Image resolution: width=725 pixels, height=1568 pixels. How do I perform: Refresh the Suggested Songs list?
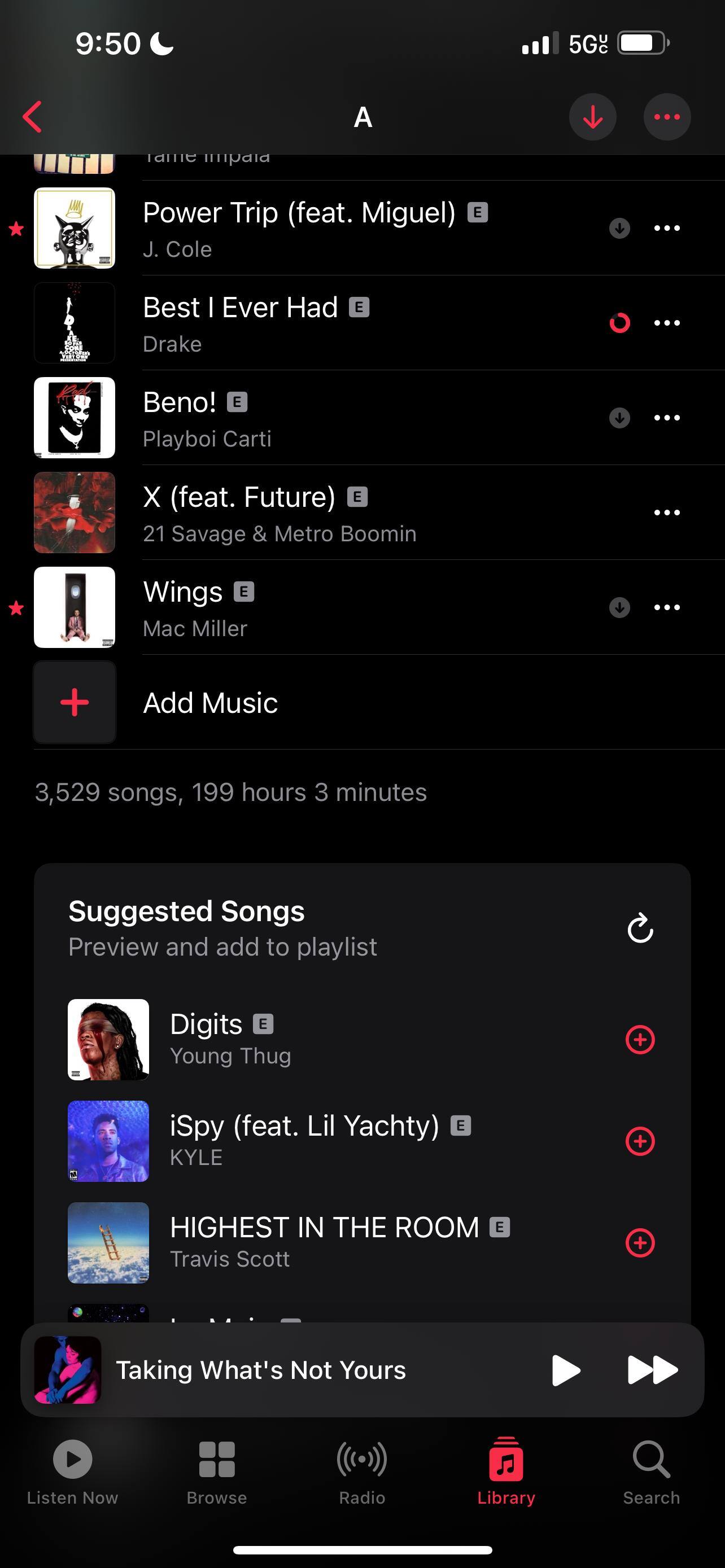point(640,928)
